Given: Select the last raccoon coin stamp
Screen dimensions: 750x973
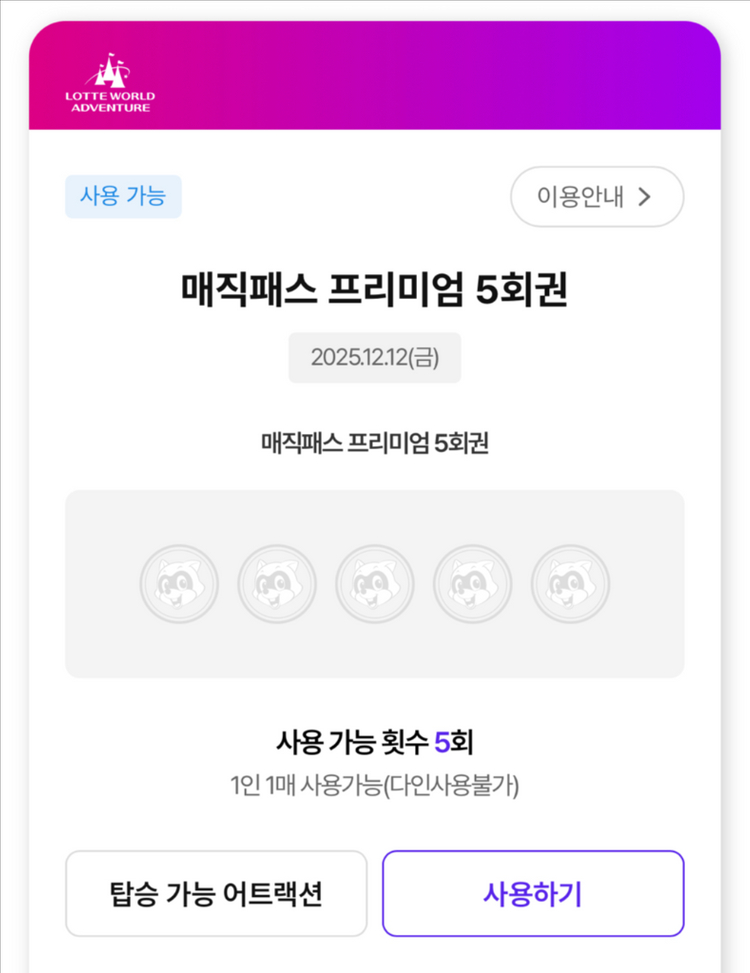Looking at the screenshot, I should pyautogui.click(x=570, y=583).
